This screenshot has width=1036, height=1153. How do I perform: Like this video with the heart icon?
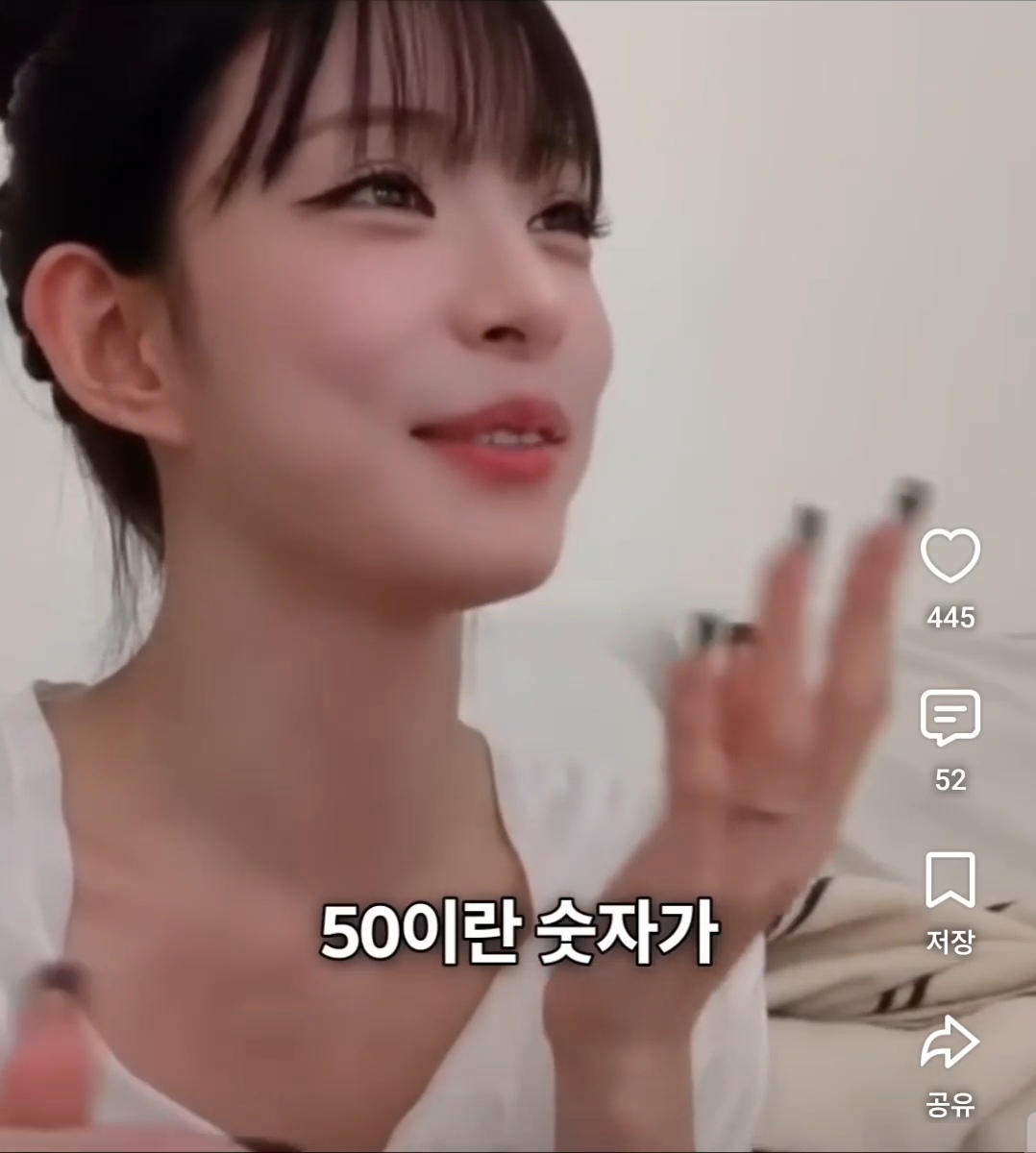point(950,556)
